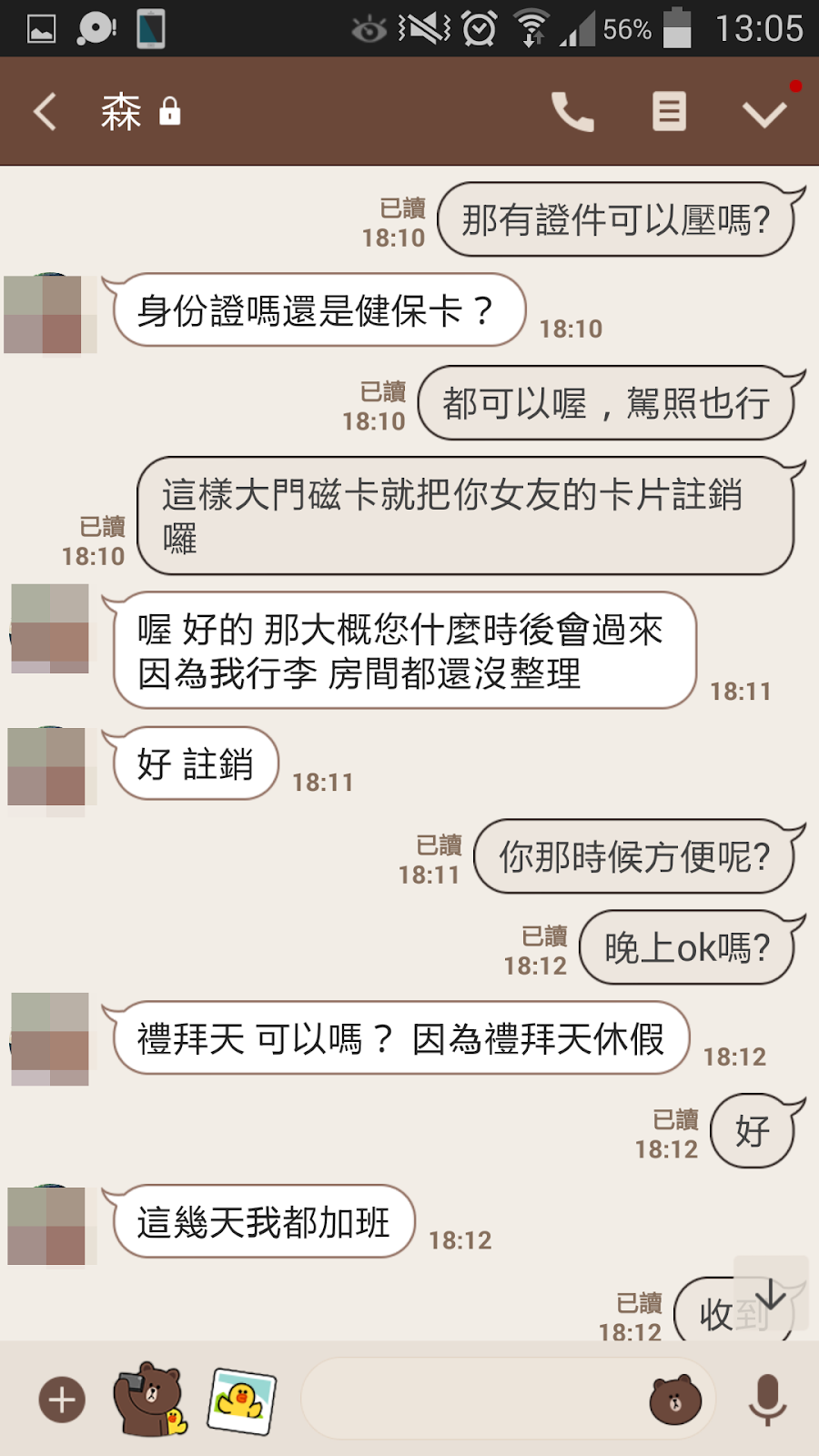
Task: Open the Brown bear camera sticker shortcut
Action: [149, 1400]
